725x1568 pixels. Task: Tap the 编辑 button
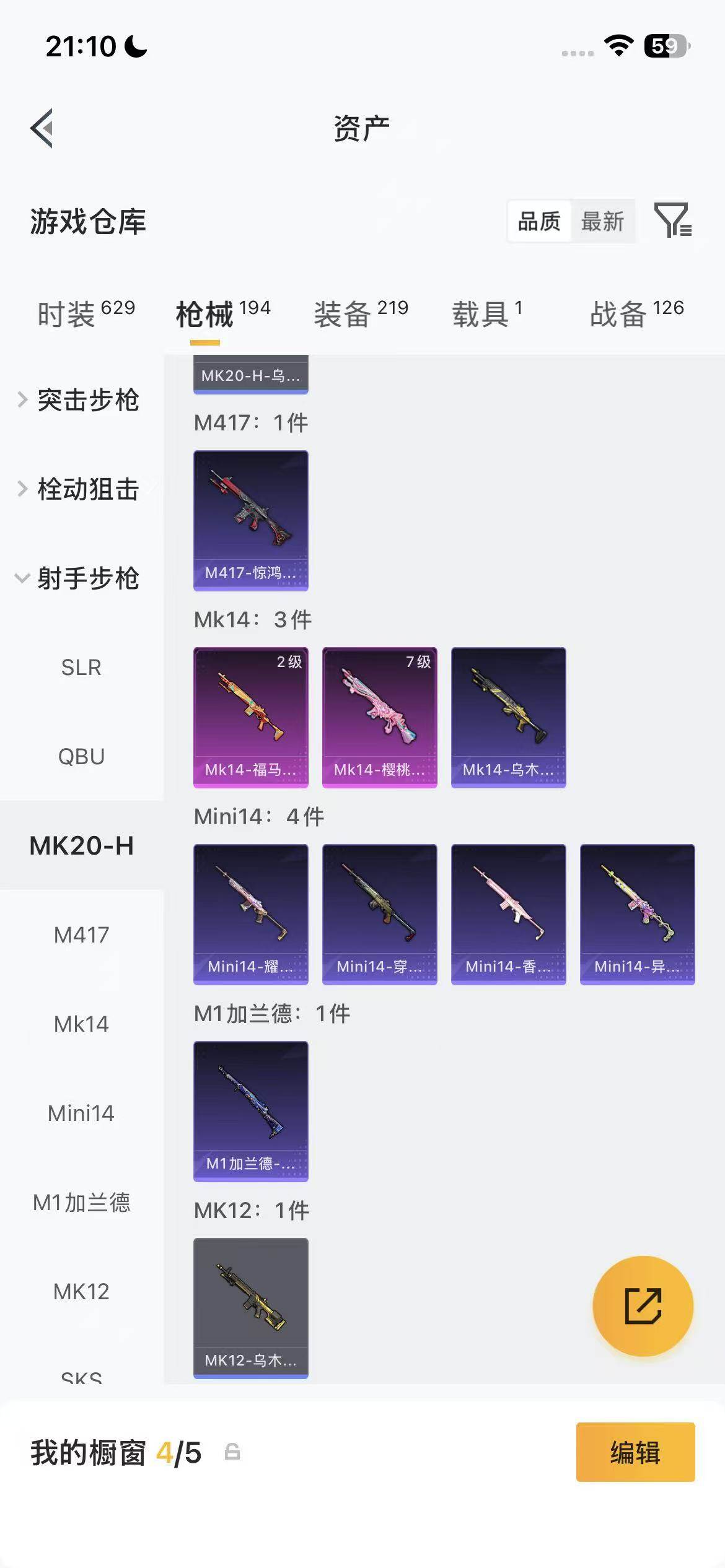pos(635,1452)
